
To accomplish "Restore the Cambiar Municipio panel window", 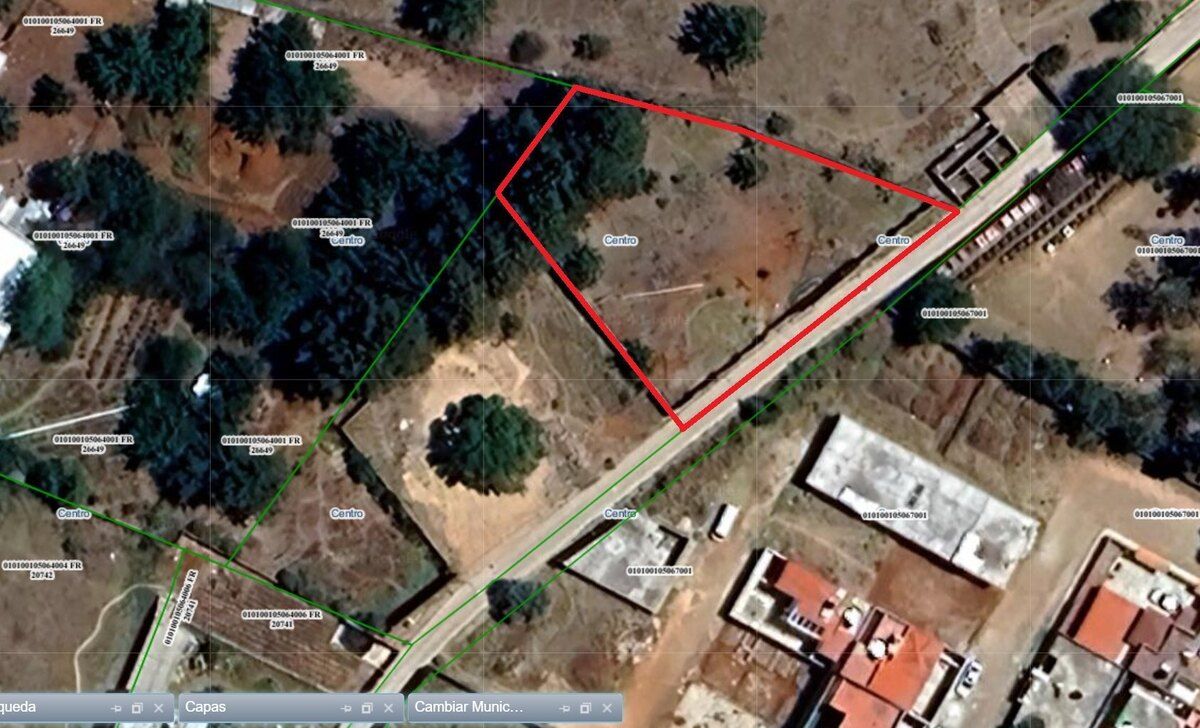I will tap(586, 708).
